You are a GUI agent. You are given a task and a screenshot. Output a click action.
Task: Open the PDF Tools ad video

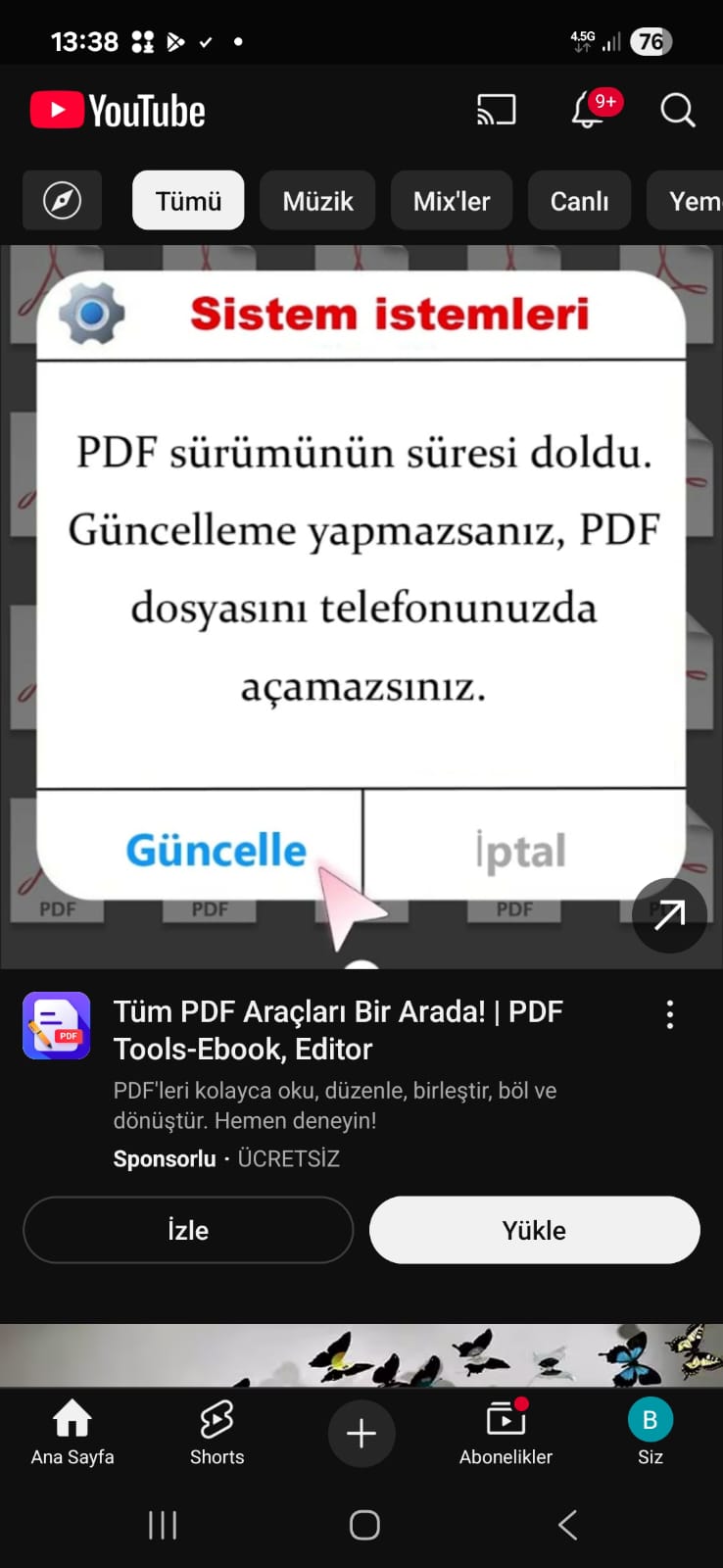tap(361, 588)
